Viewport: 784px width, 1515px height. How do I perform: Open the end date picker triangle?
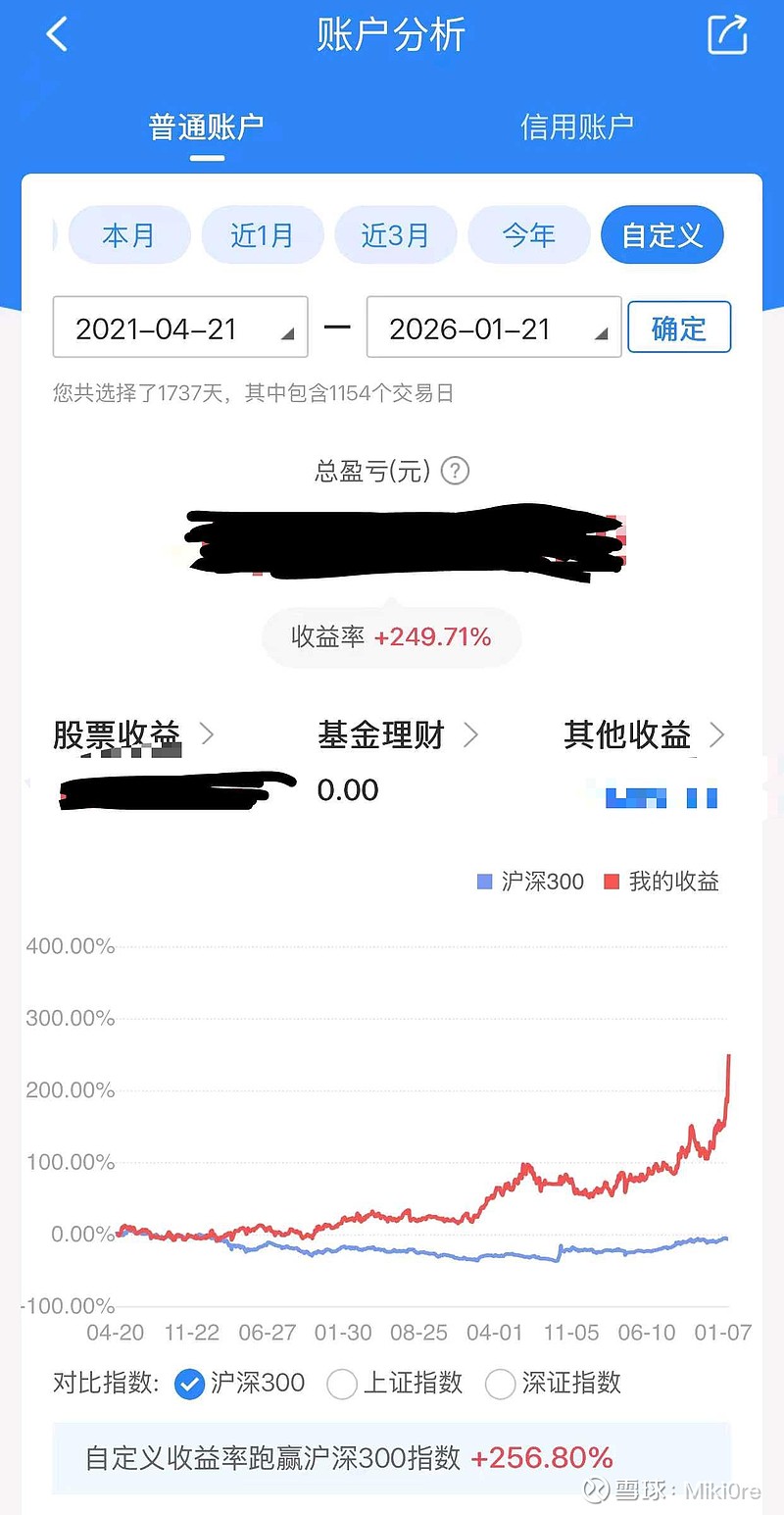[600, 333]
